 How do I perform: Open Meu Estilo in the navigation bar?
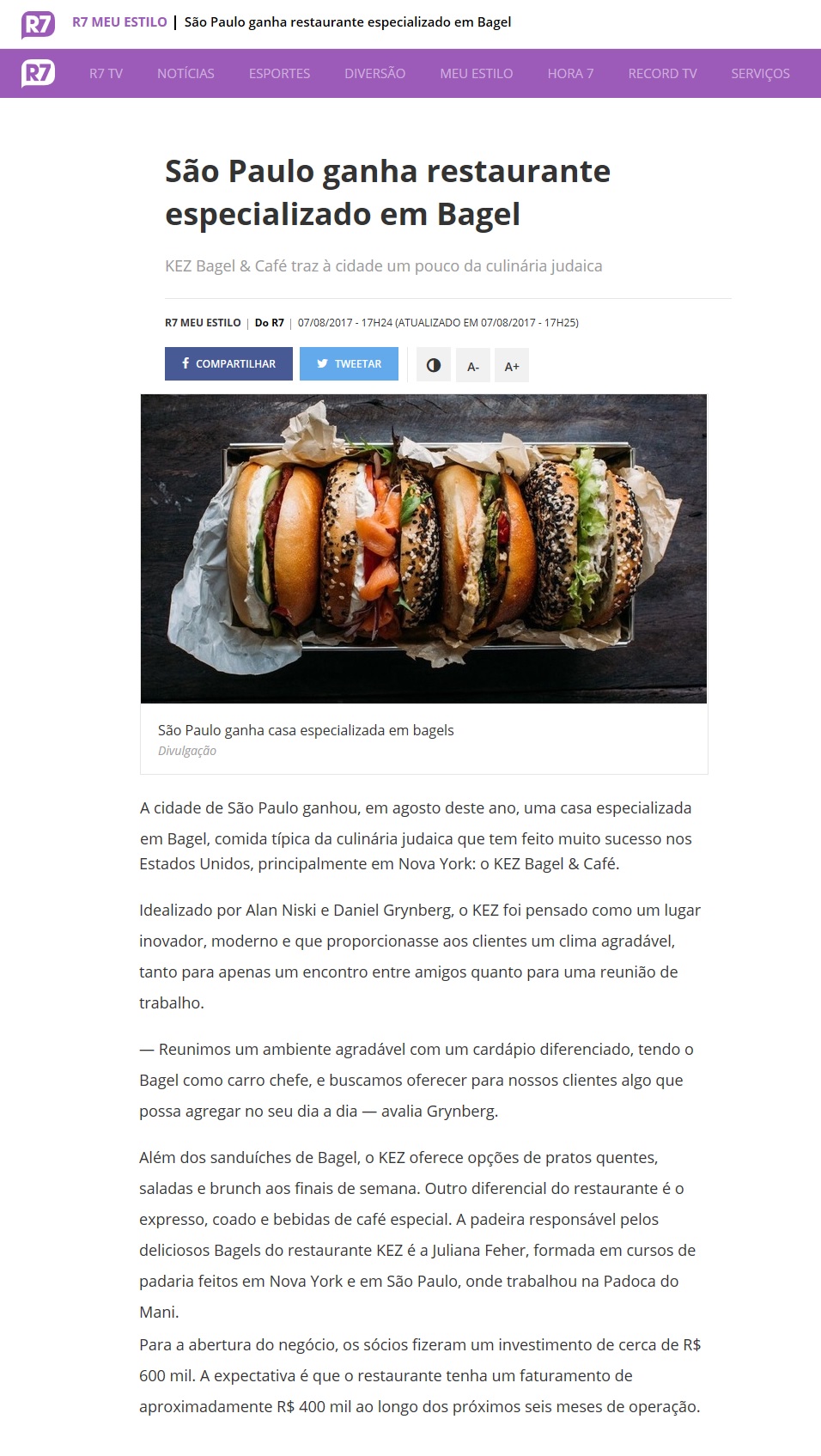pos(476,74)
